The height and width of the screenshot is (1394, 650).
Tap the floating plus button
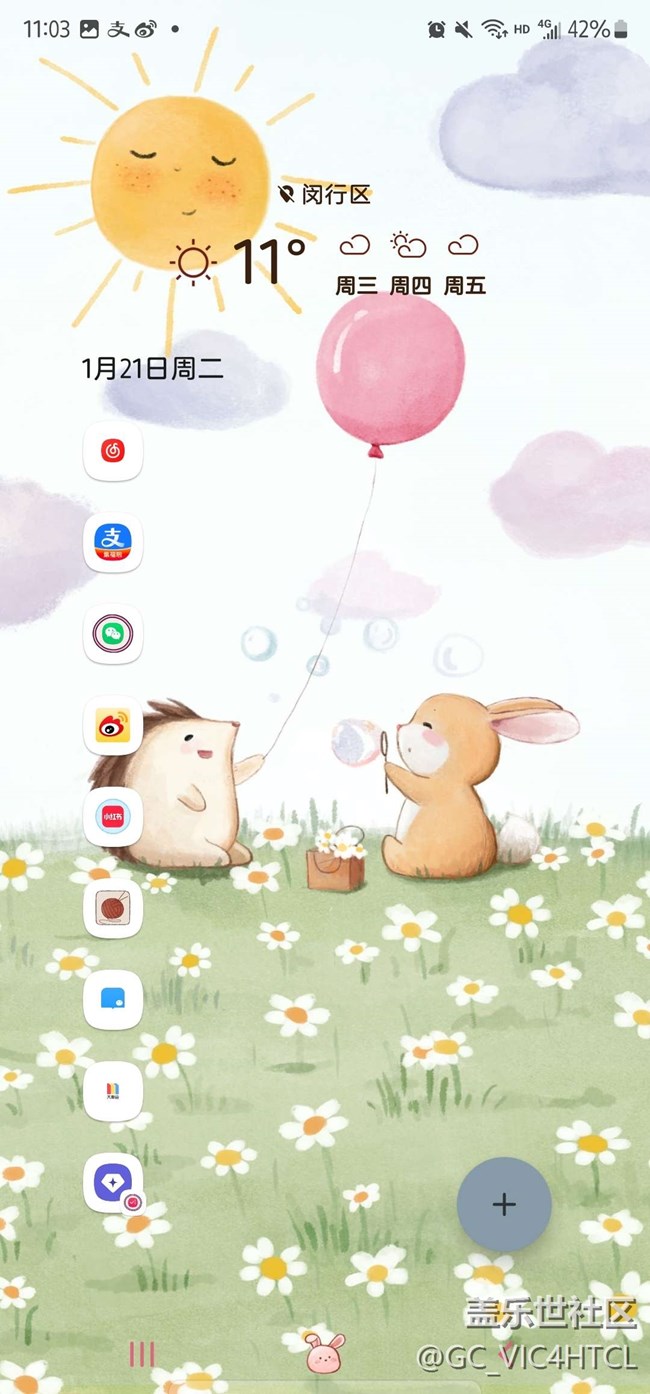(x=504, y=1204)
